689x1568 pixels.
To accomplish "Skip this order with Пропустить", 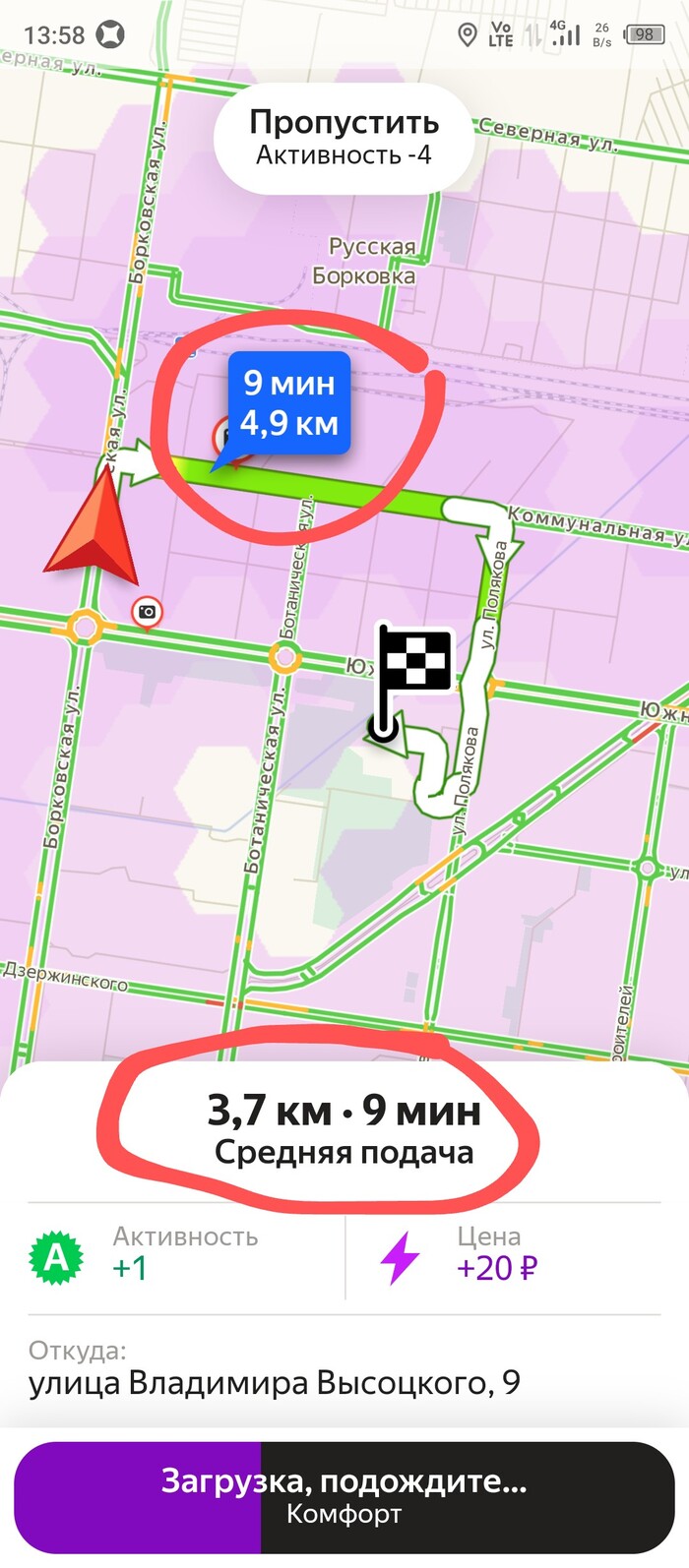I will [344, 137].
